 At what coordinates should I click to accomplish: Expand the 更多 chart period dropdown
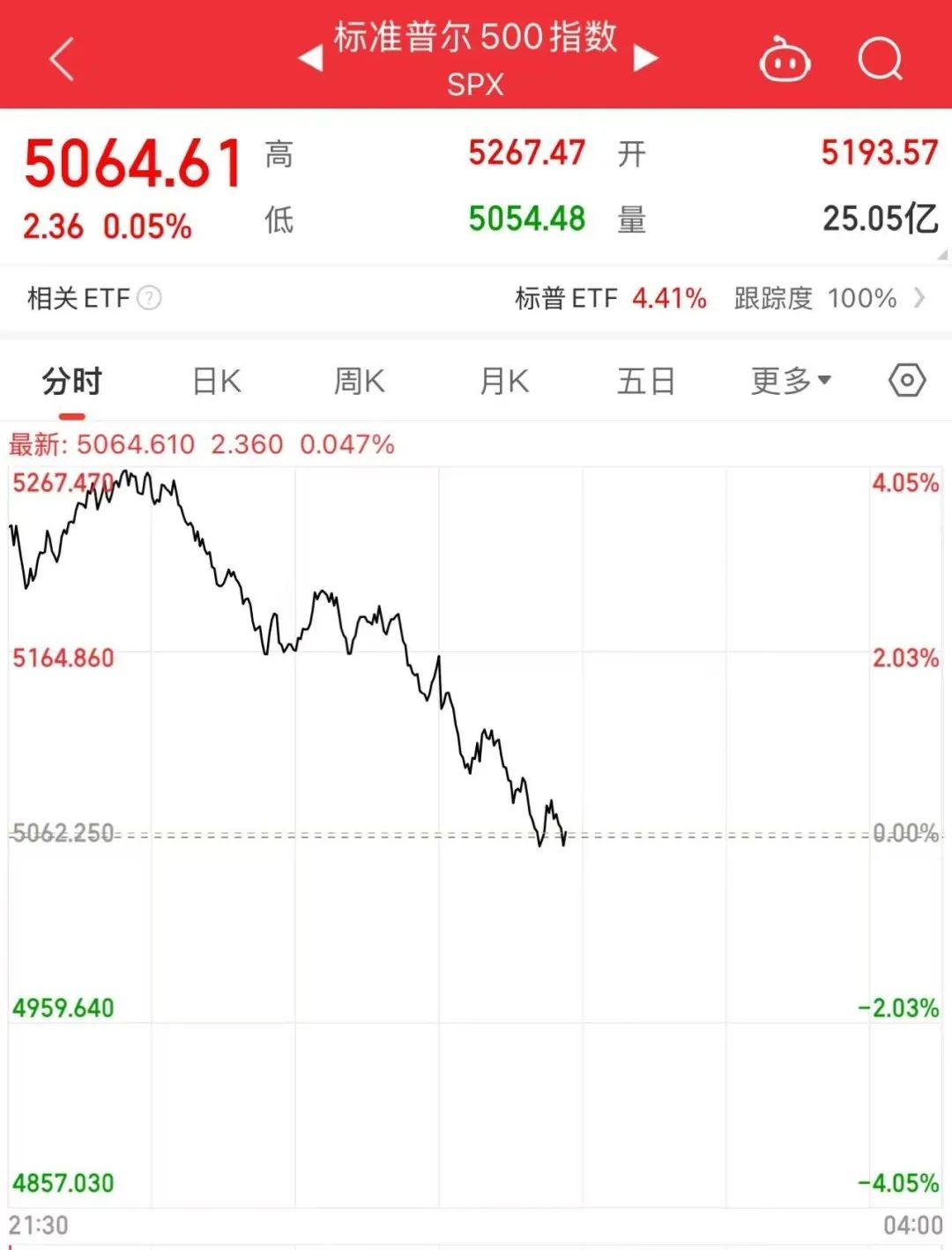(791, 382)
